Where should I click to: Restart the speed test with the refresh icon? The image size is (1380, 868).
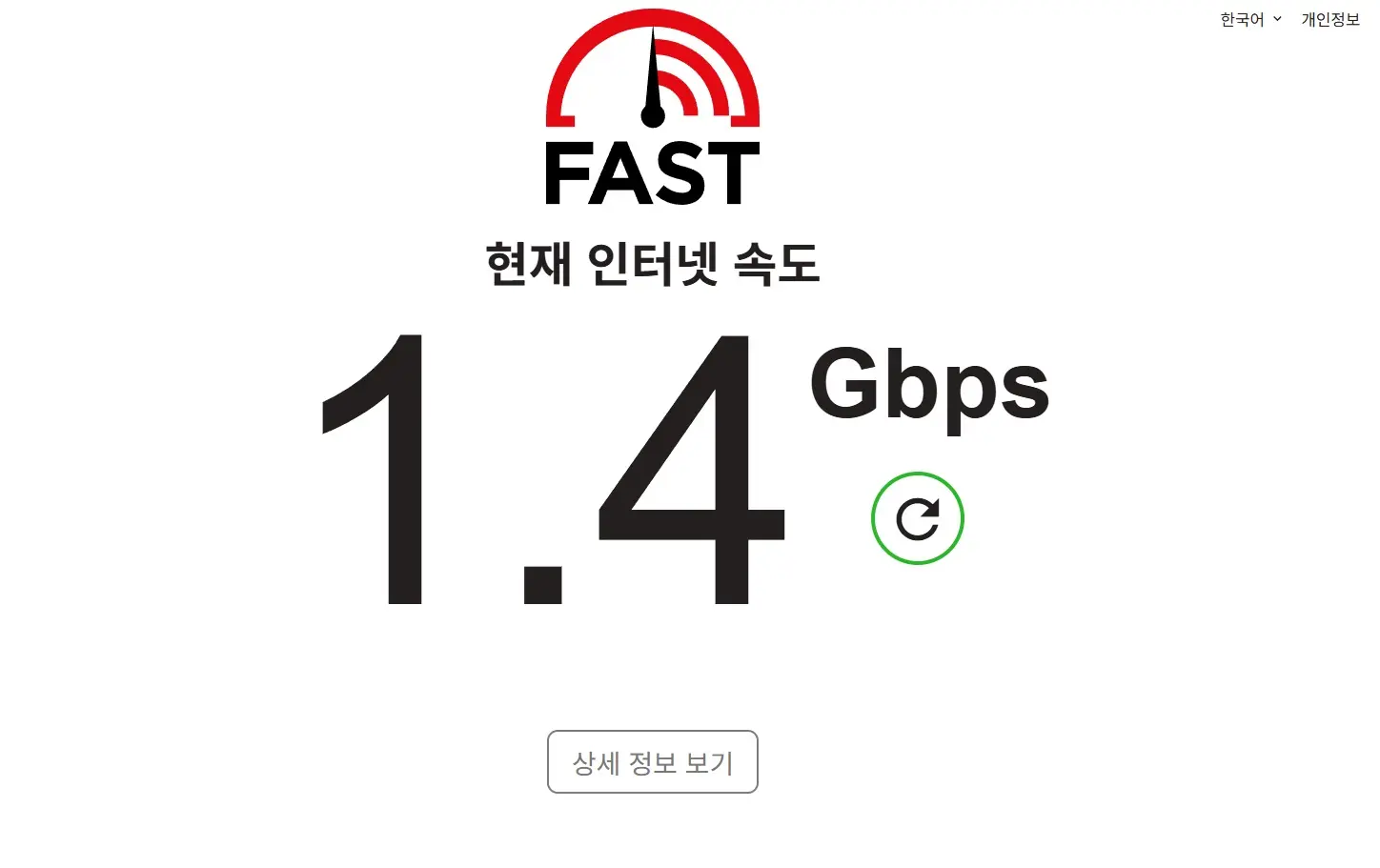[917, 518]
